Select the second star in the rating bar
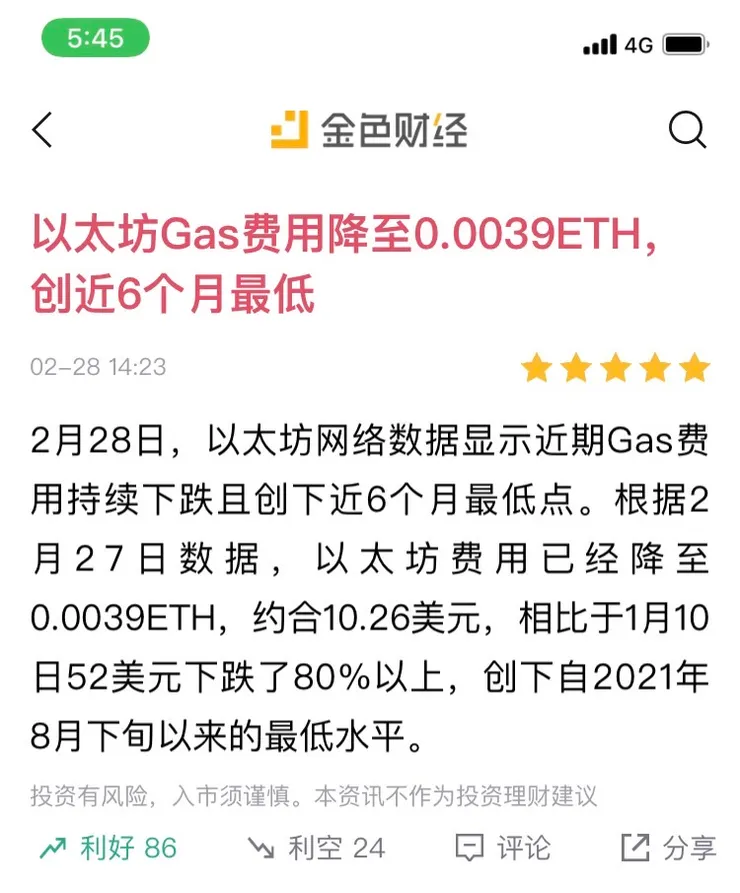Viewport: 740px width, 893px height. coord(575,368)
